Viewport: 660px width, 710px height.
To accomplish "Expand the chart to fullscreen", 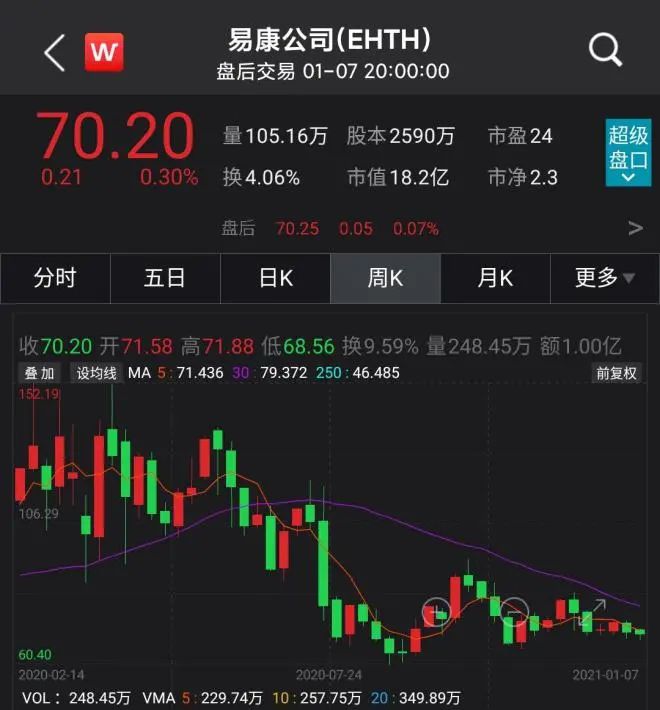I will pyautogui.click(x=591, y=611).
